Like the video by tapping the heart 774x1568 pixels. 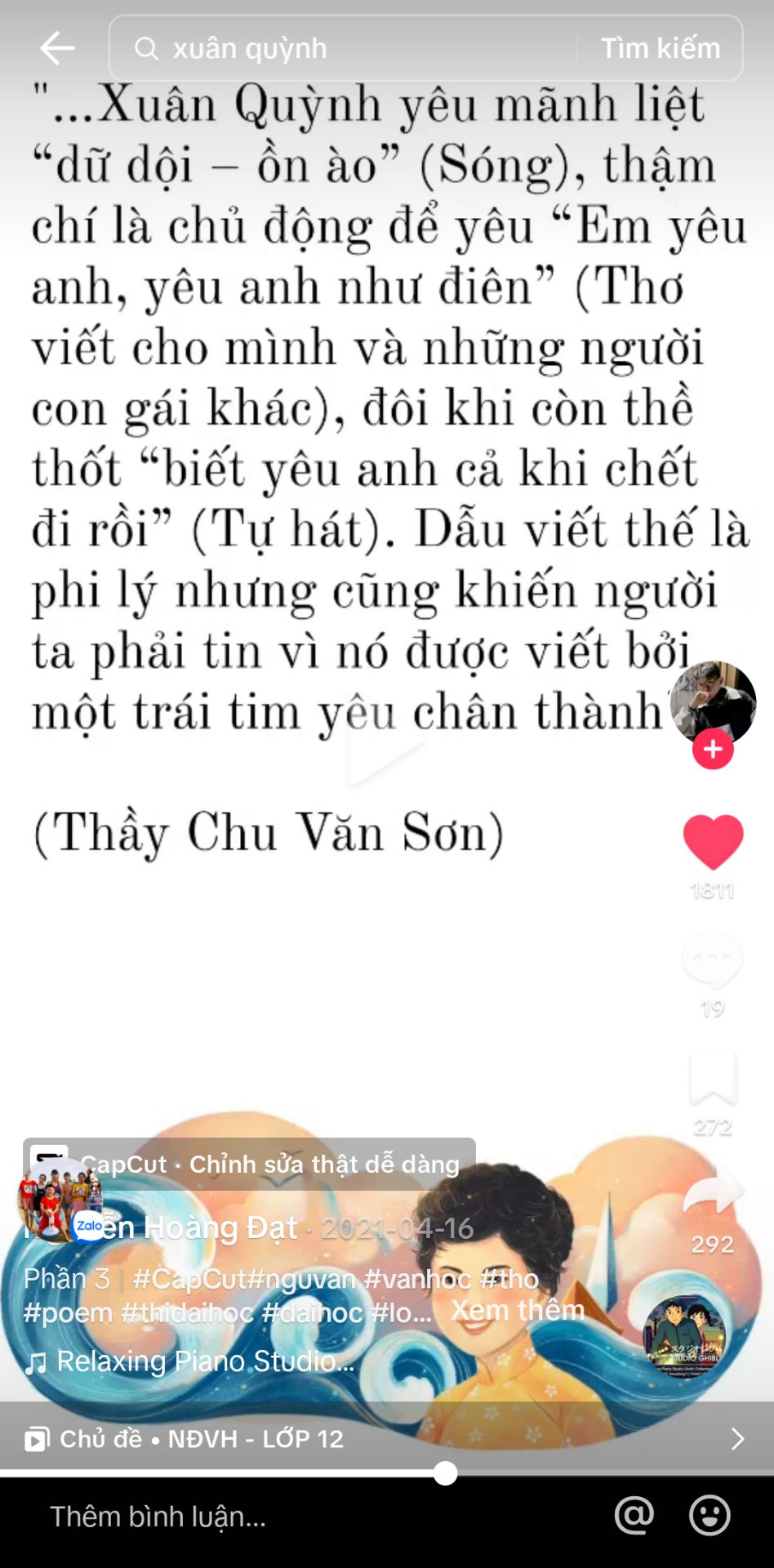tap(713, 841)
